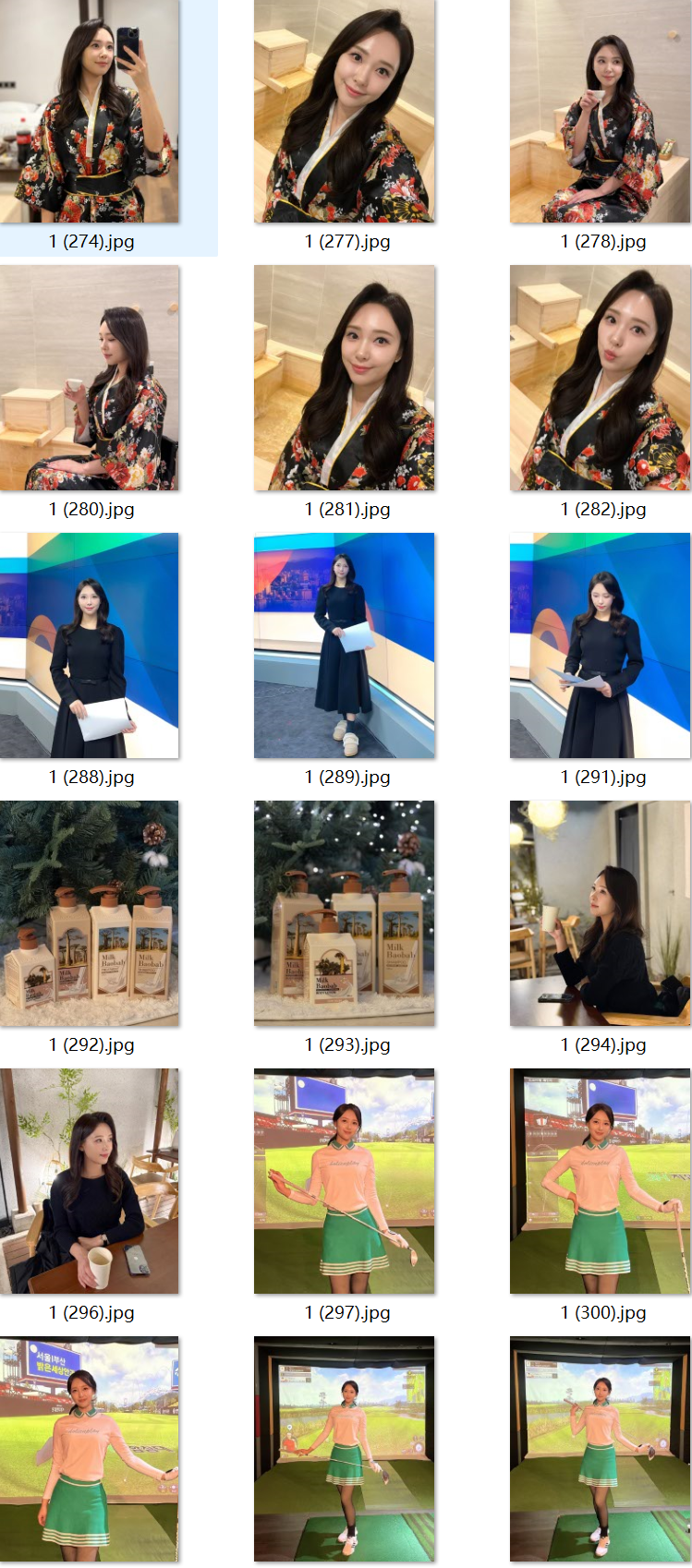
Task: Select the file 1 (281).jpg
Action: [344, 378]
